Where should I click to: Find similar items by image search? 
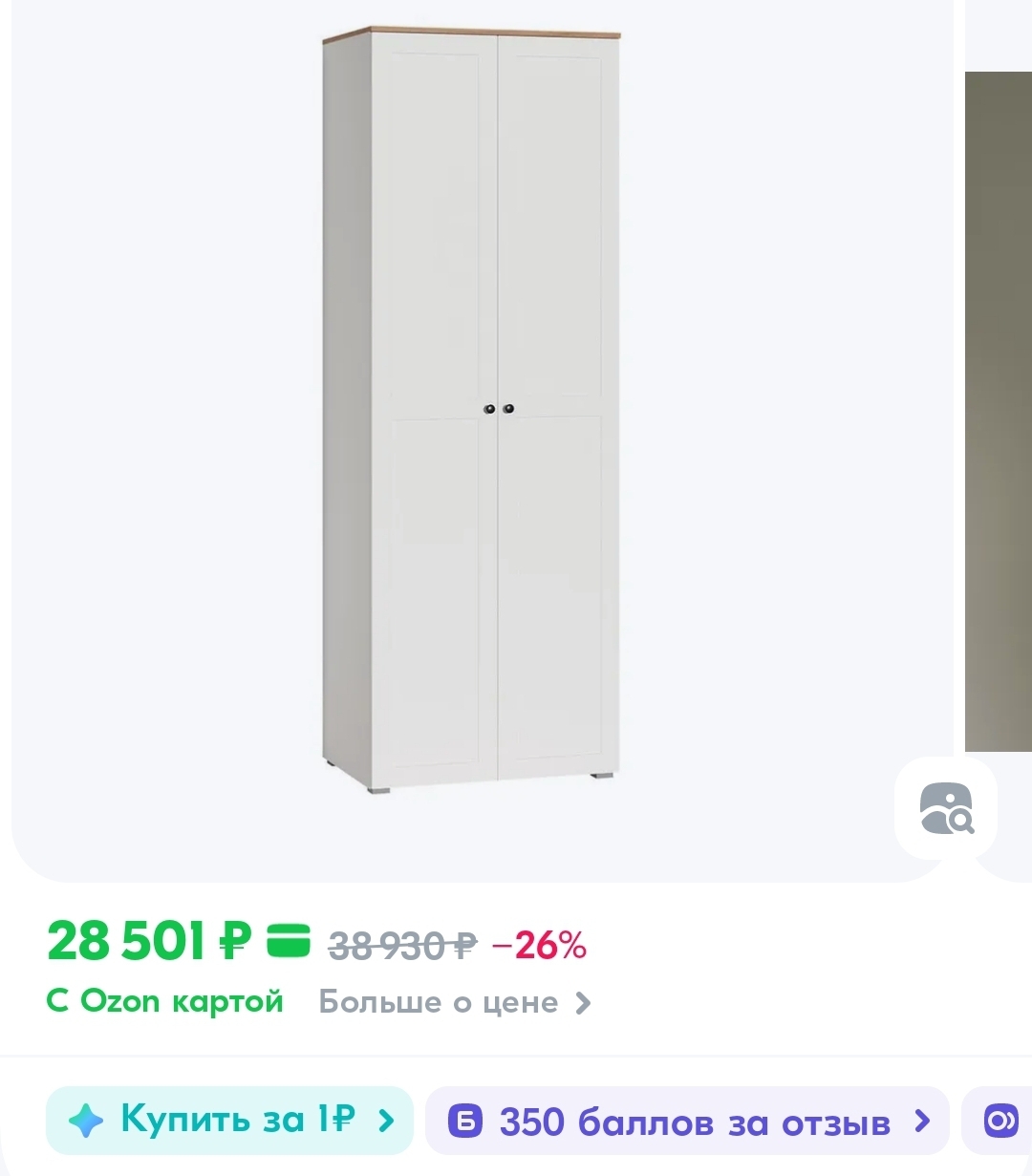(x=945, y=808)
